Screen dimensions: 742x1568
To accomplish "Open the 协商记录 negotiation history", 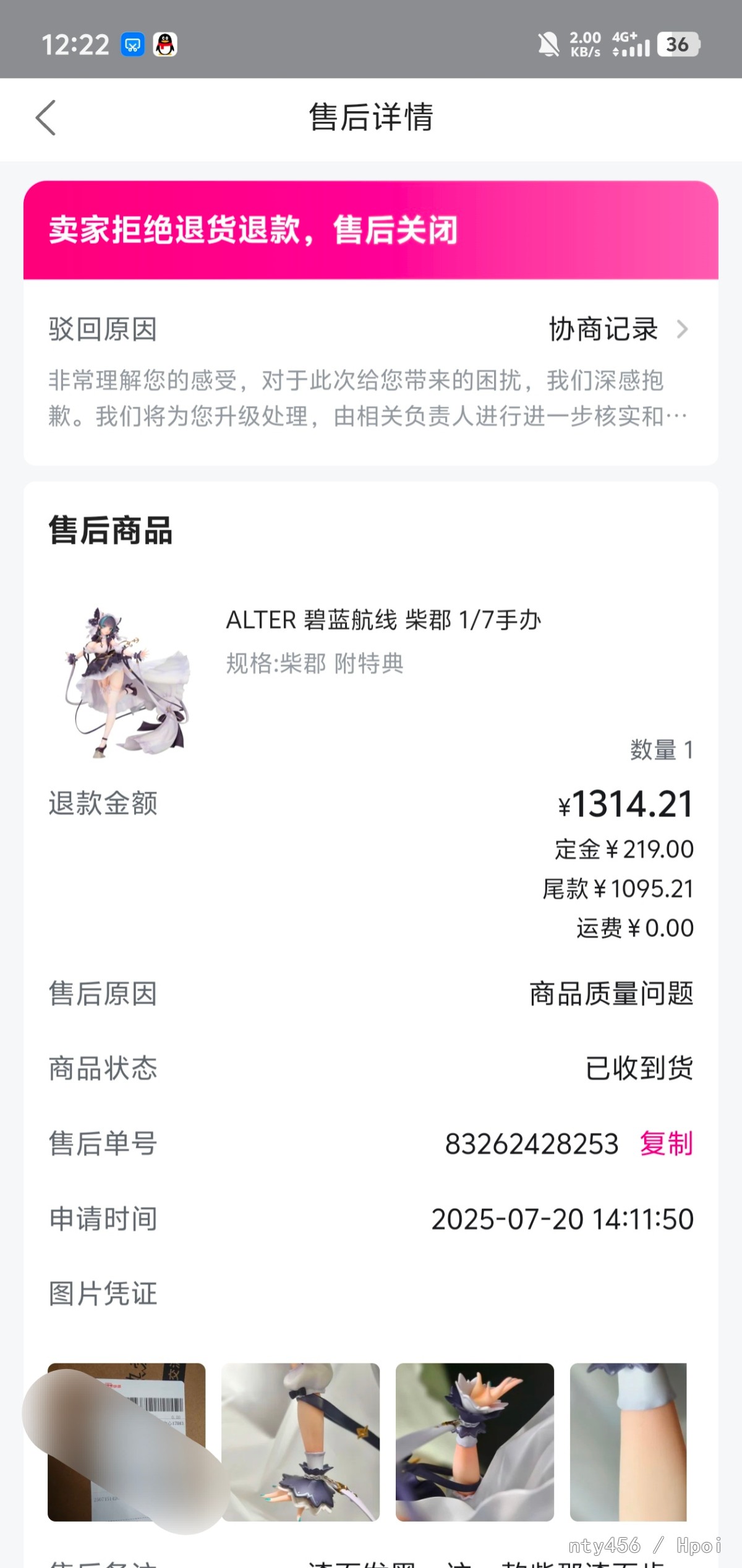I will click(x=617, y=329).
